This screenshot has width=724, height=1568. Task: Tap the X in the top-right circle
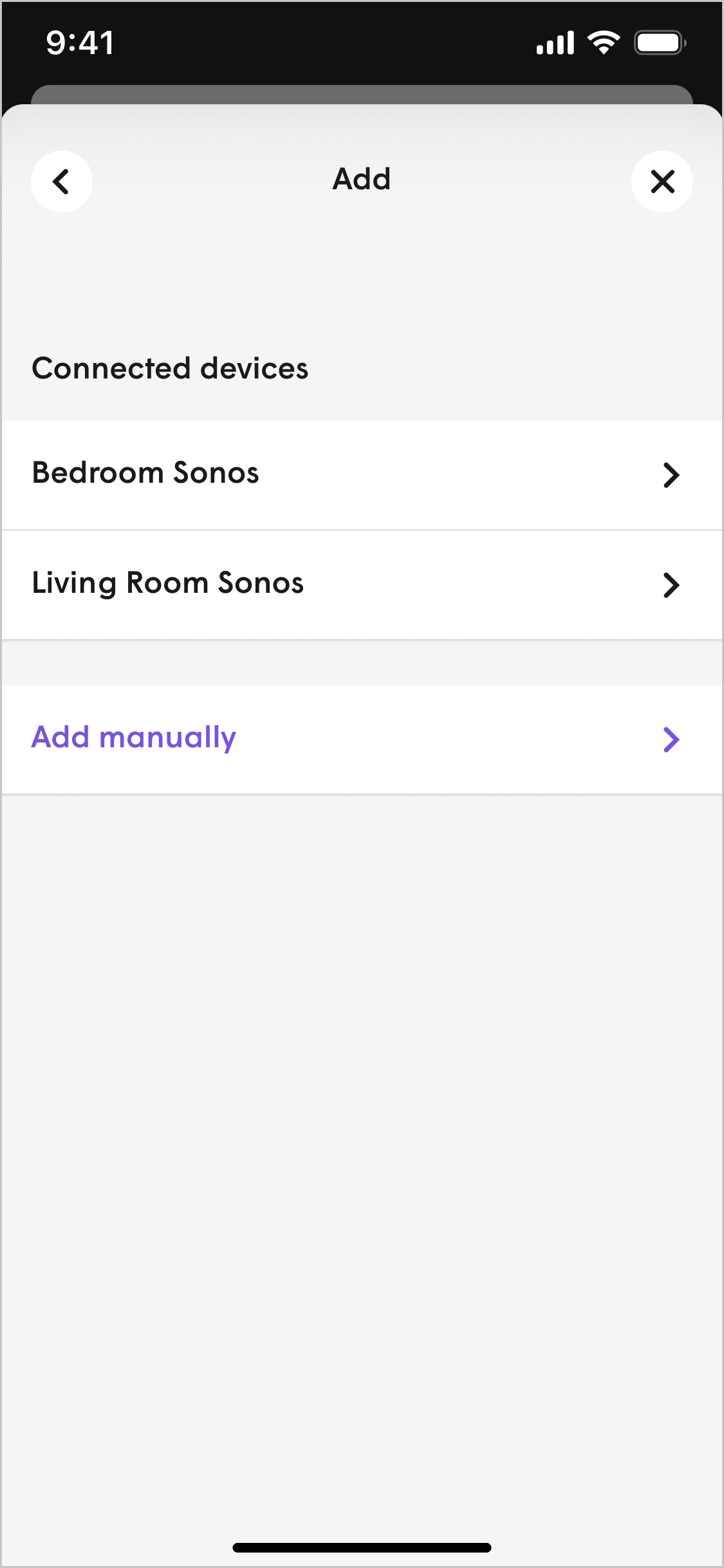(662, 182)
